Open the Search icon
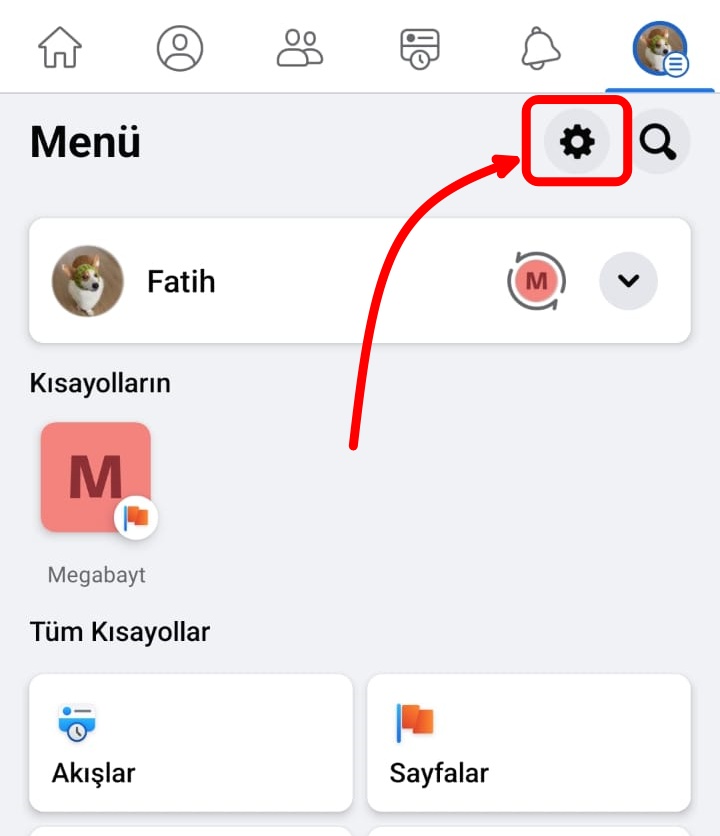Screen dimensions: 720x836 660,143
